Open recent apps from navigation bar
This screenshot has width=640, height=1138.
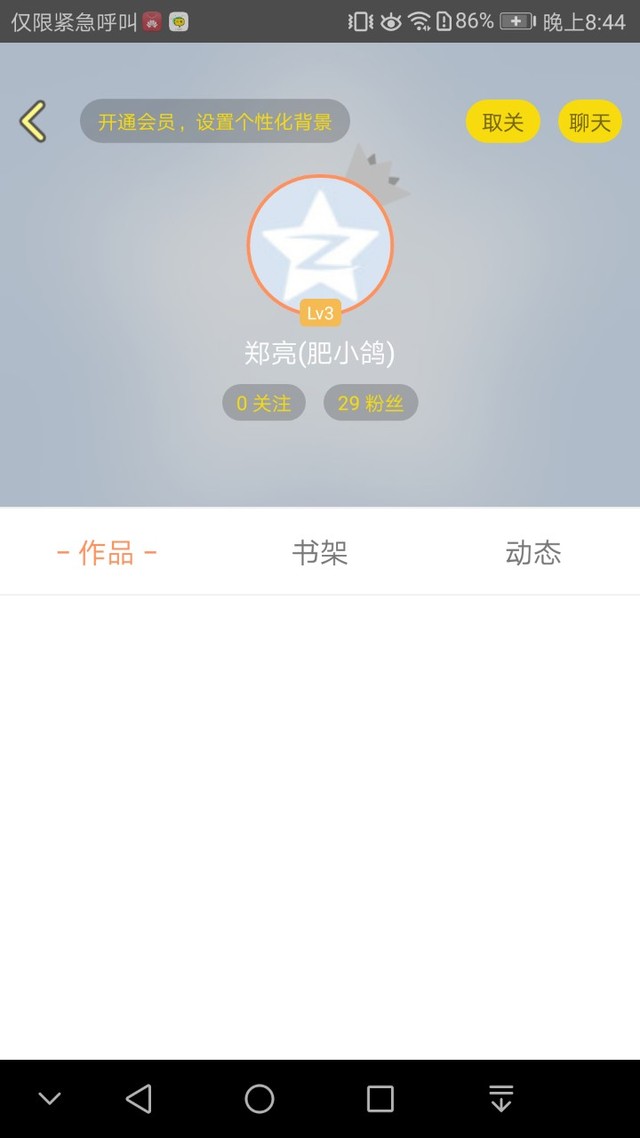click(380, 1099)
